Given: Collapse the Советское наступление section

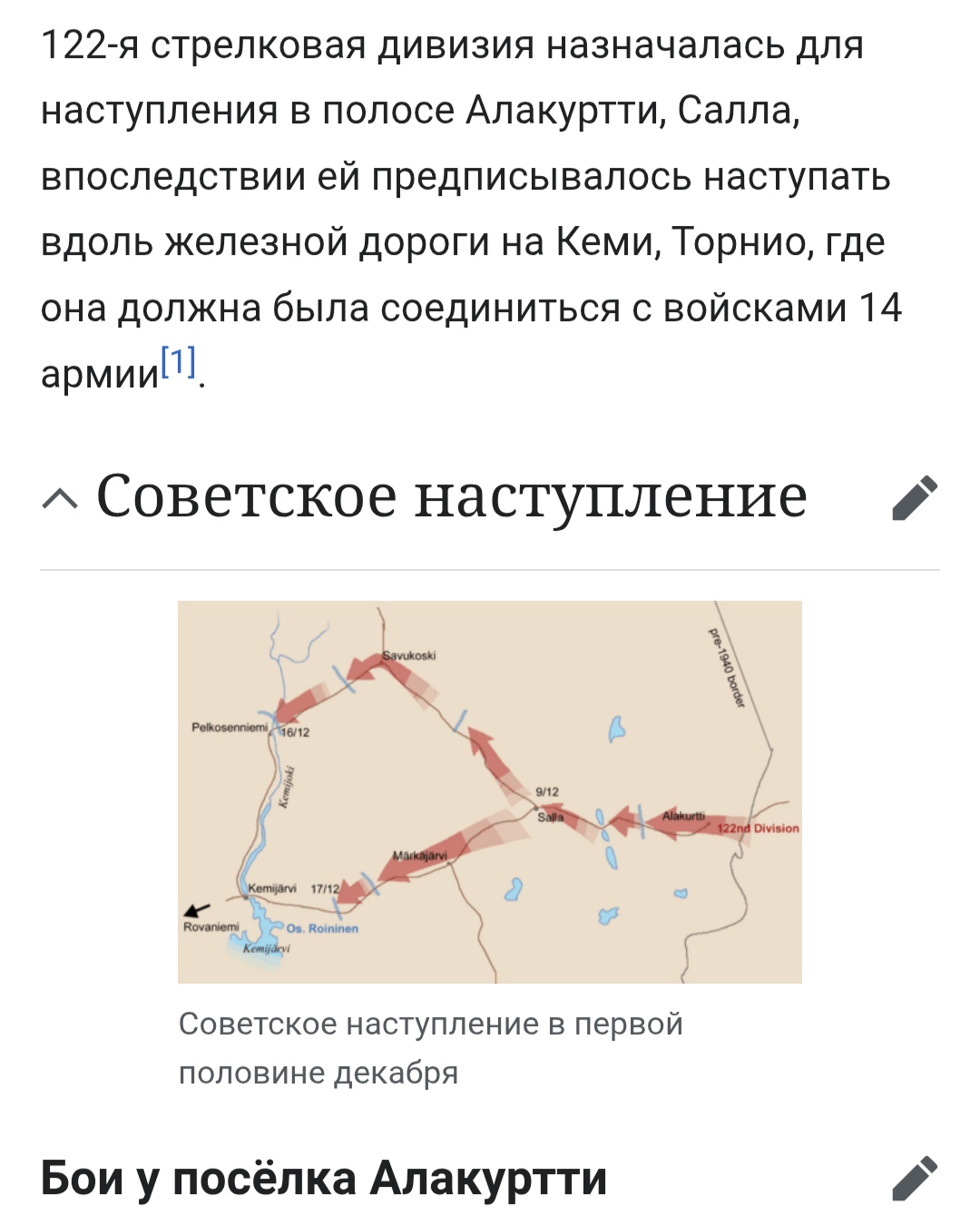Looking at the screenshot, I should [x=60, y=498].
